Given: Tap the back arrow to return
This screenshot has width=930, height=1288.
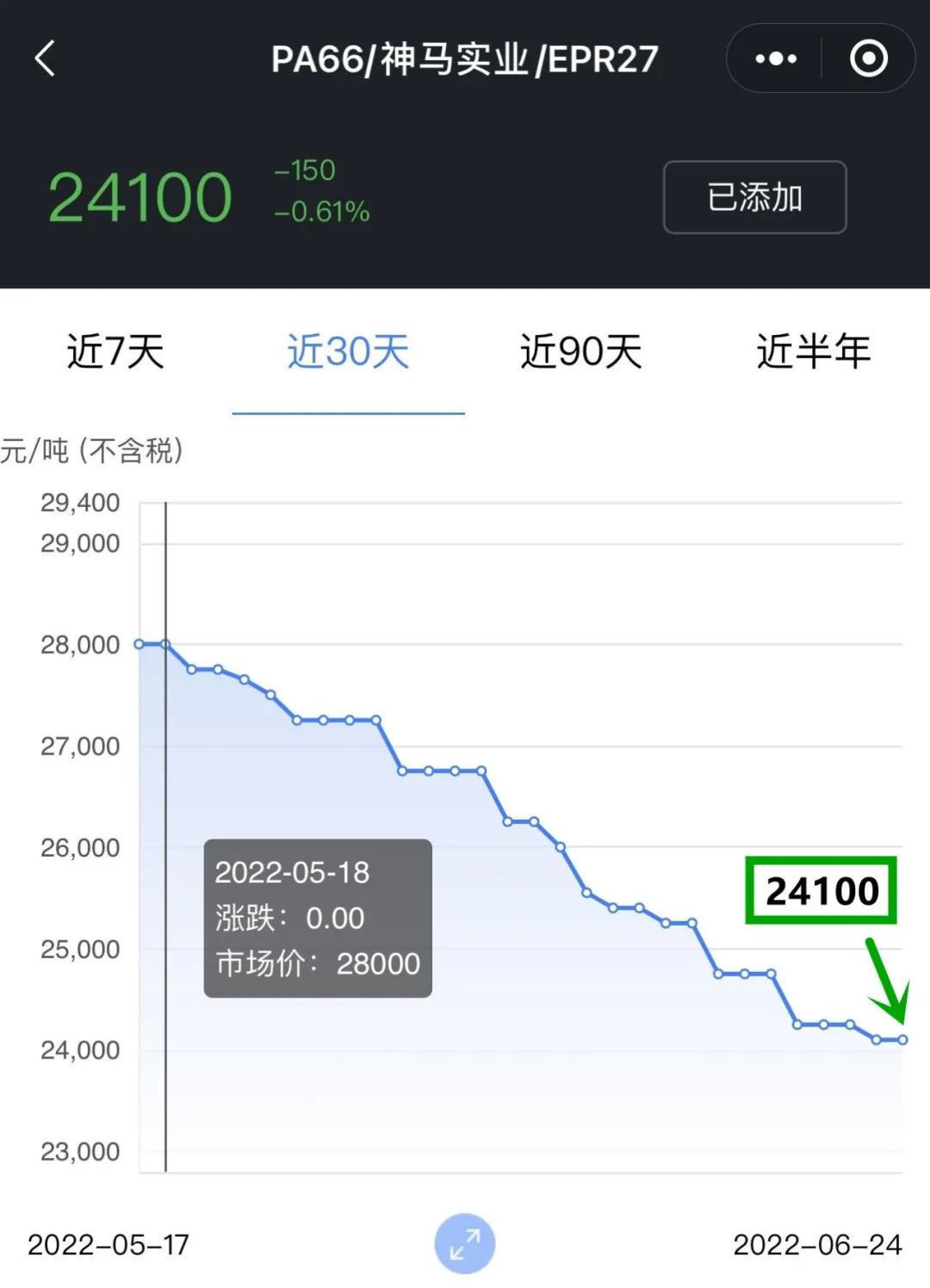Looking at the screenshot, I should (45, 59).
